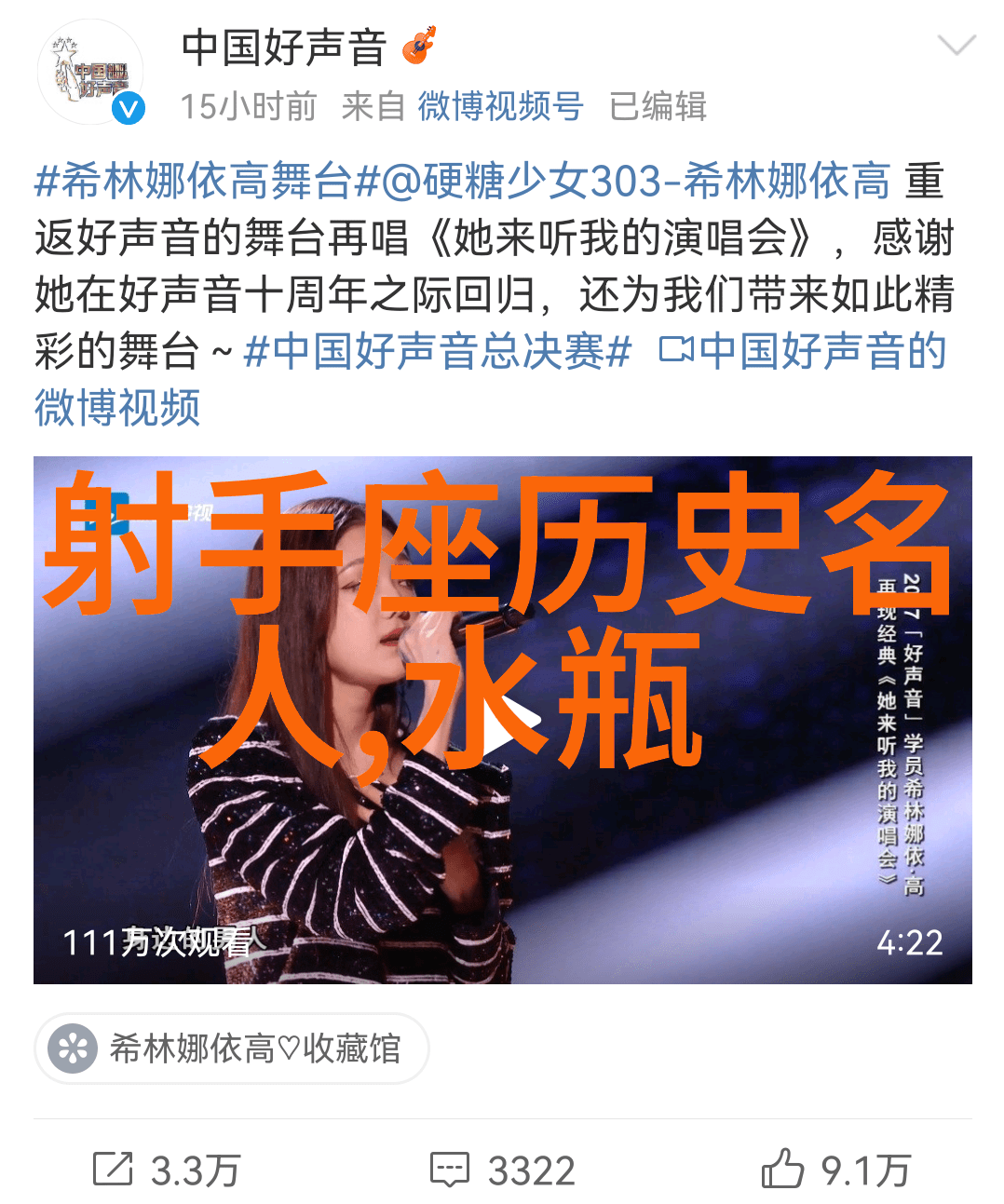Like the post with 9.1万 likes
This screenshot has height=1204, width=1004.
835,1170
